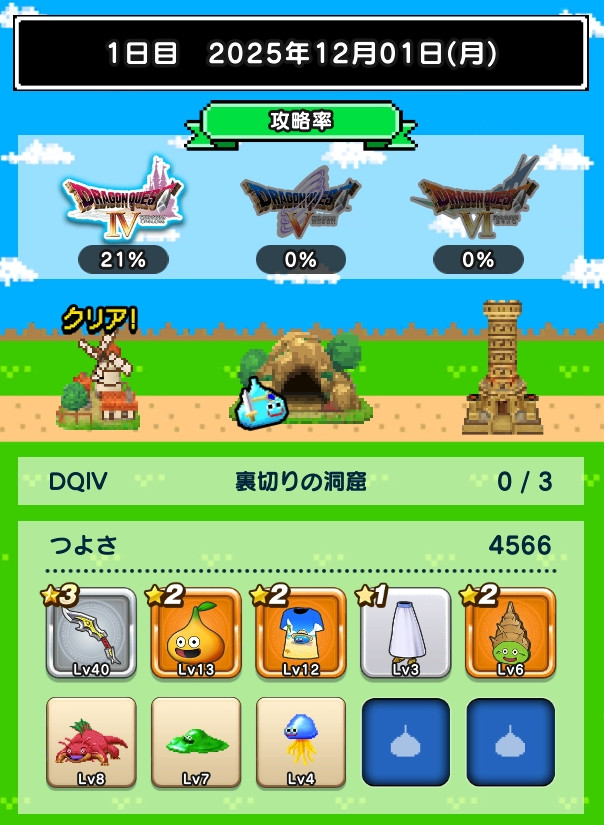Tap the last empty monster slot

(510, 743)
